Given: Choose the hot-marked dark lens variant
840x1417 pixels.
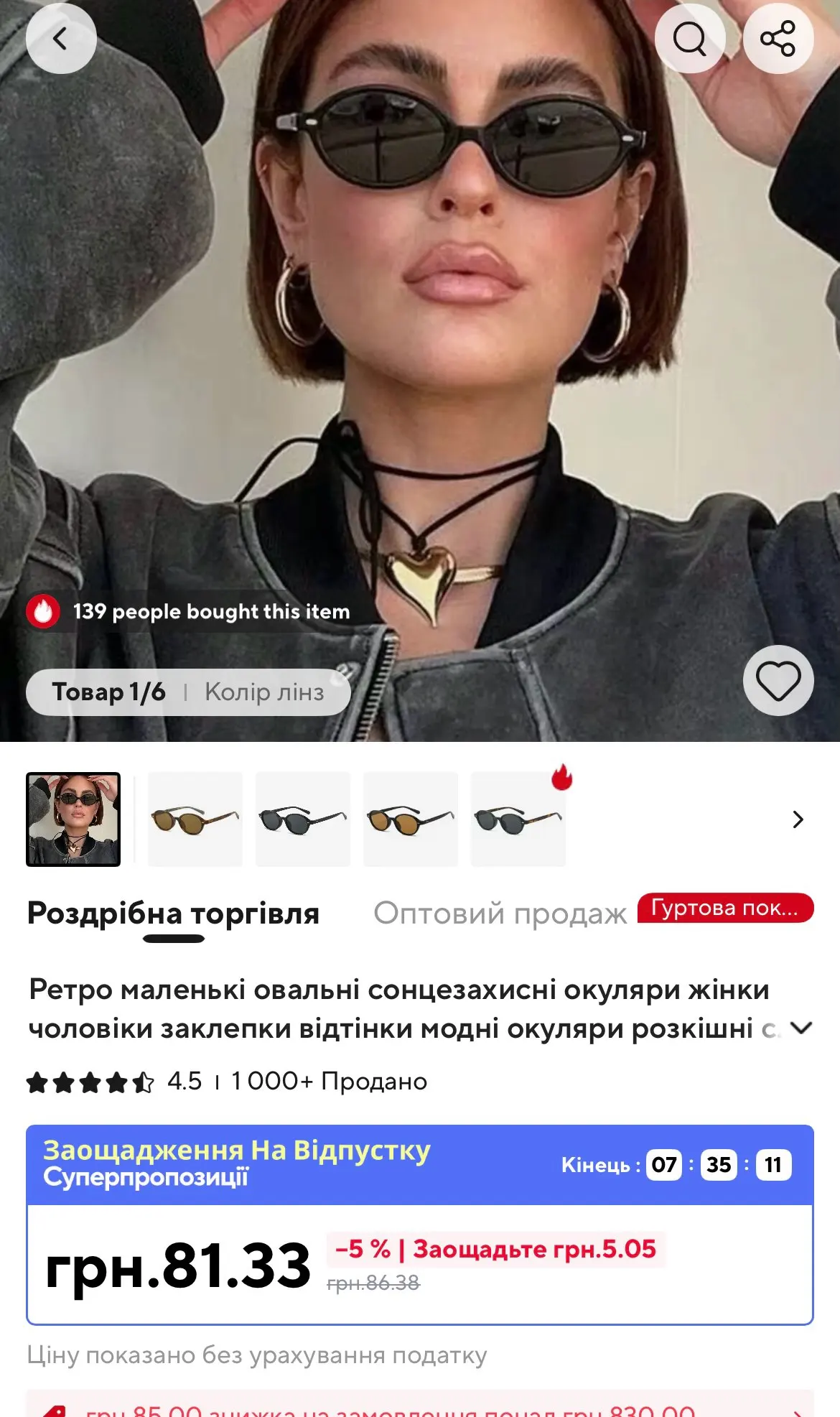Looking at the screenshot, I should [518, 819].
